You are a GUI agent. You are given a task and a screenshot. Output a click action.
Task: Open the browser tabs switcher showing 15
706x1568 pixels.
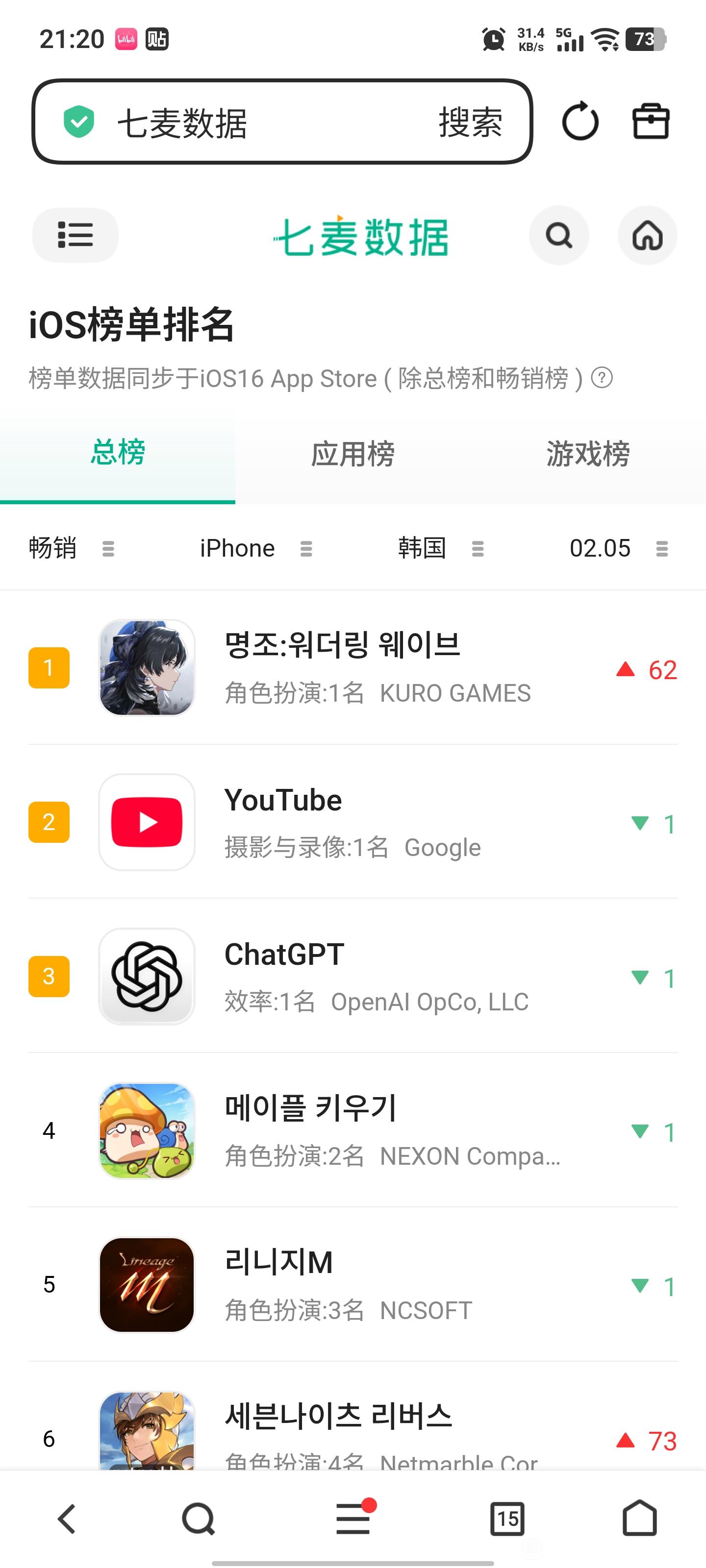click(x=507, y=1519)
